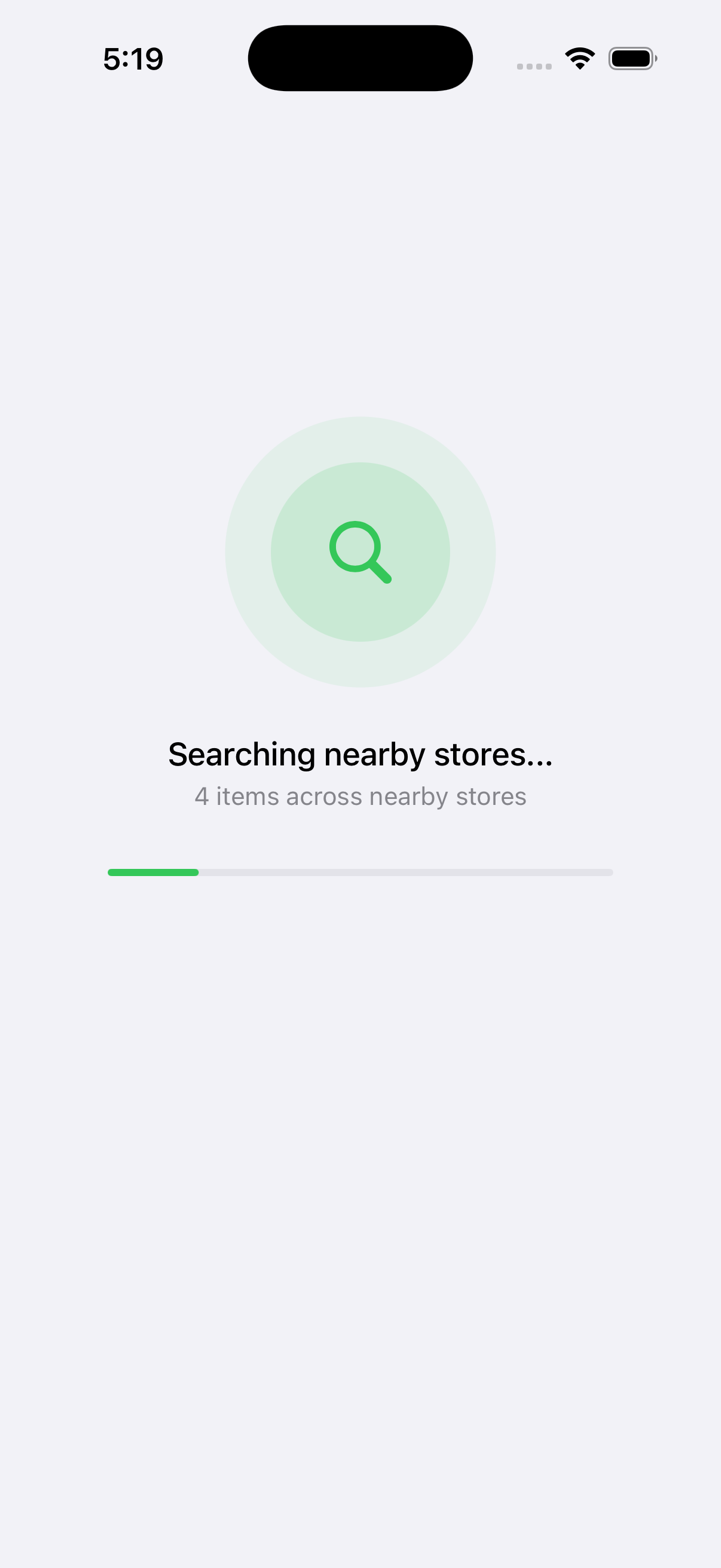Viewport: 721px width, 1568px height.
Task: Click the cellular signal dots indicator
Action: pyautogui.click(x=534, y=65)
